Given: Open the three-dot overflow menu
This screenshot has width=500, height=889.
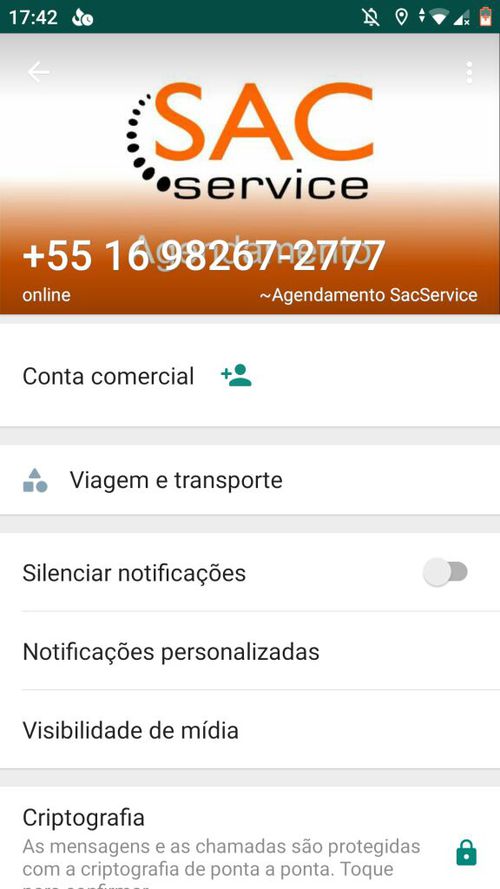Looking at the screenshot, I should tap(469, 73).
